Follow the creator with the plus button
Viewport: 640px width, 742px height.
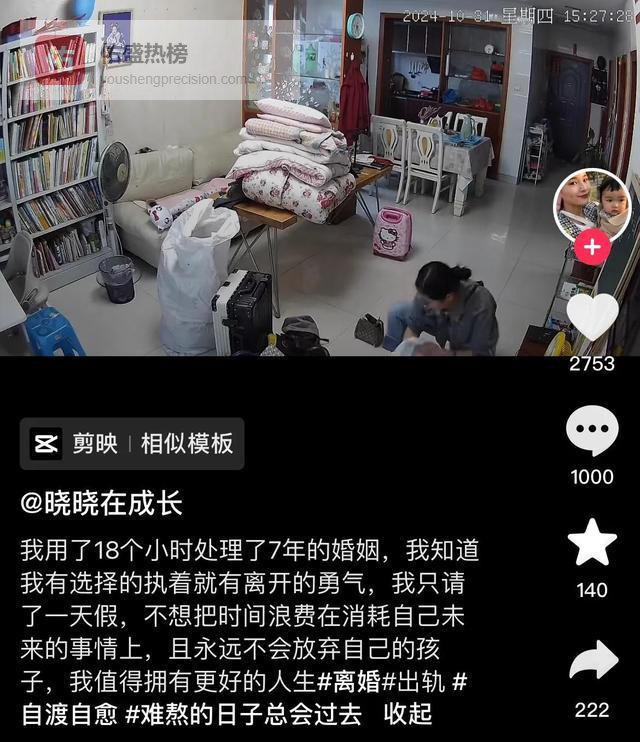[x=592, y=246]
